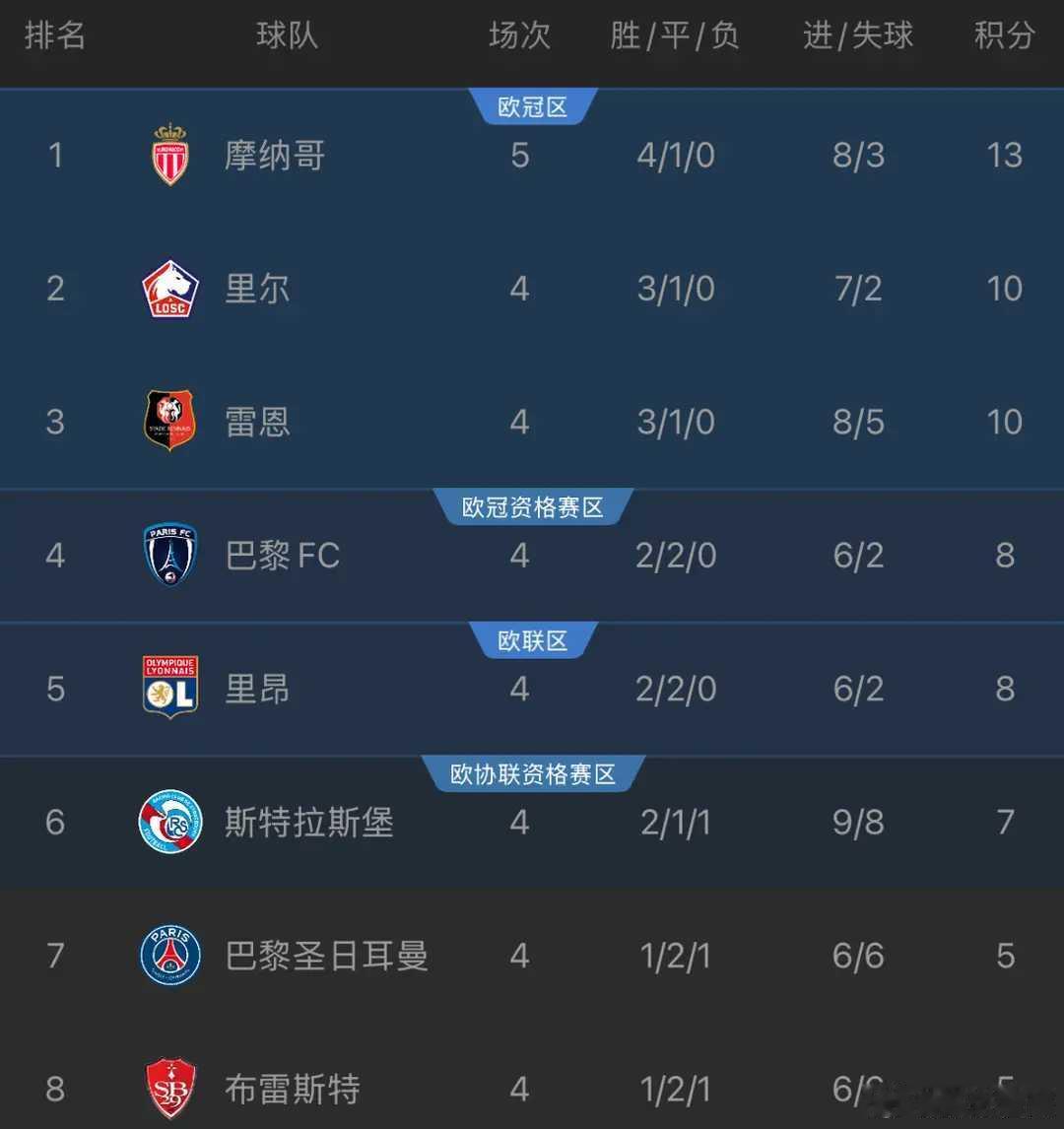The height and width of the screenshot is (1129, 1064).
Task: Select the 雷恩 team row
Action: pyautogui.click(x=532, y=422)
